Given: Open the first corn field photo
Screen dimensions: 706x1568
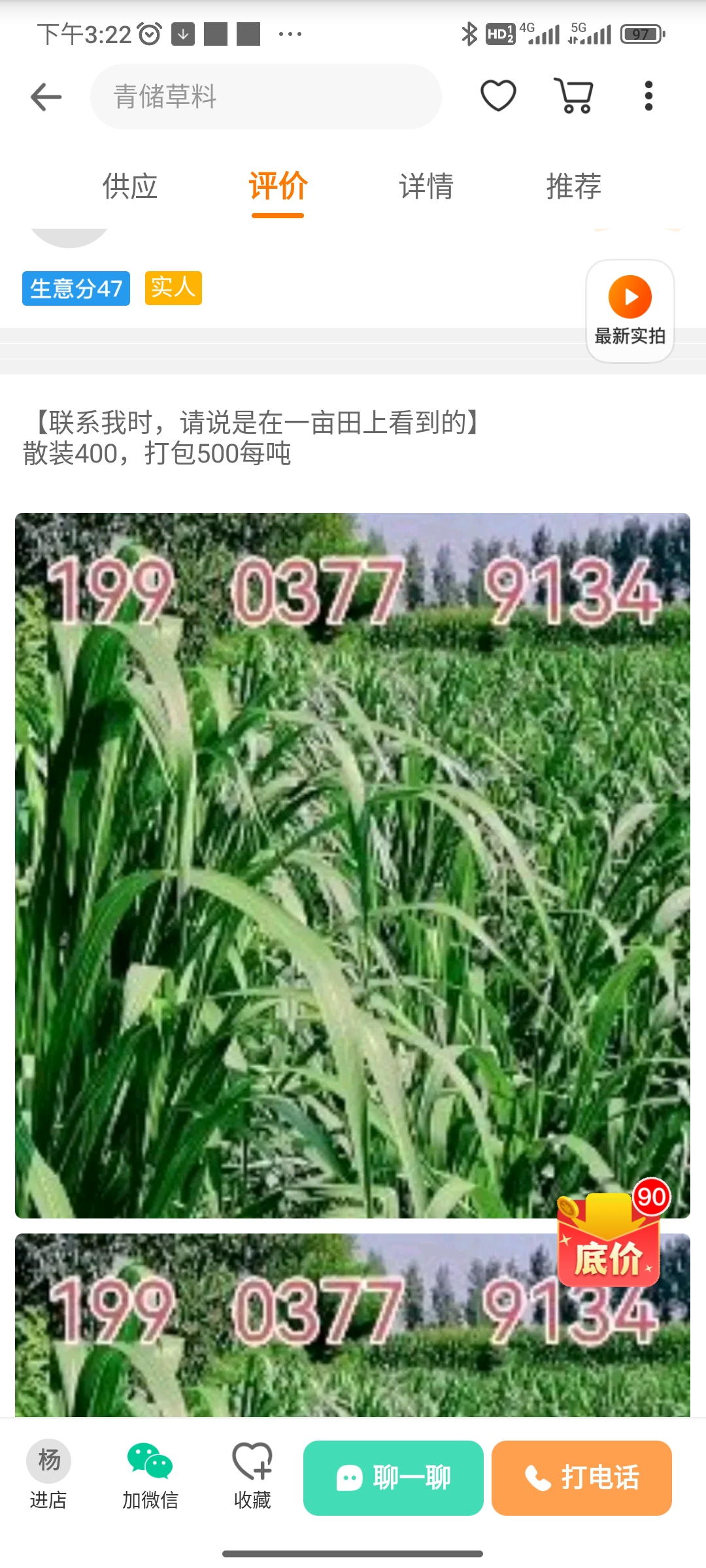Looking at the screenshot, I should (x=352, y=865).
